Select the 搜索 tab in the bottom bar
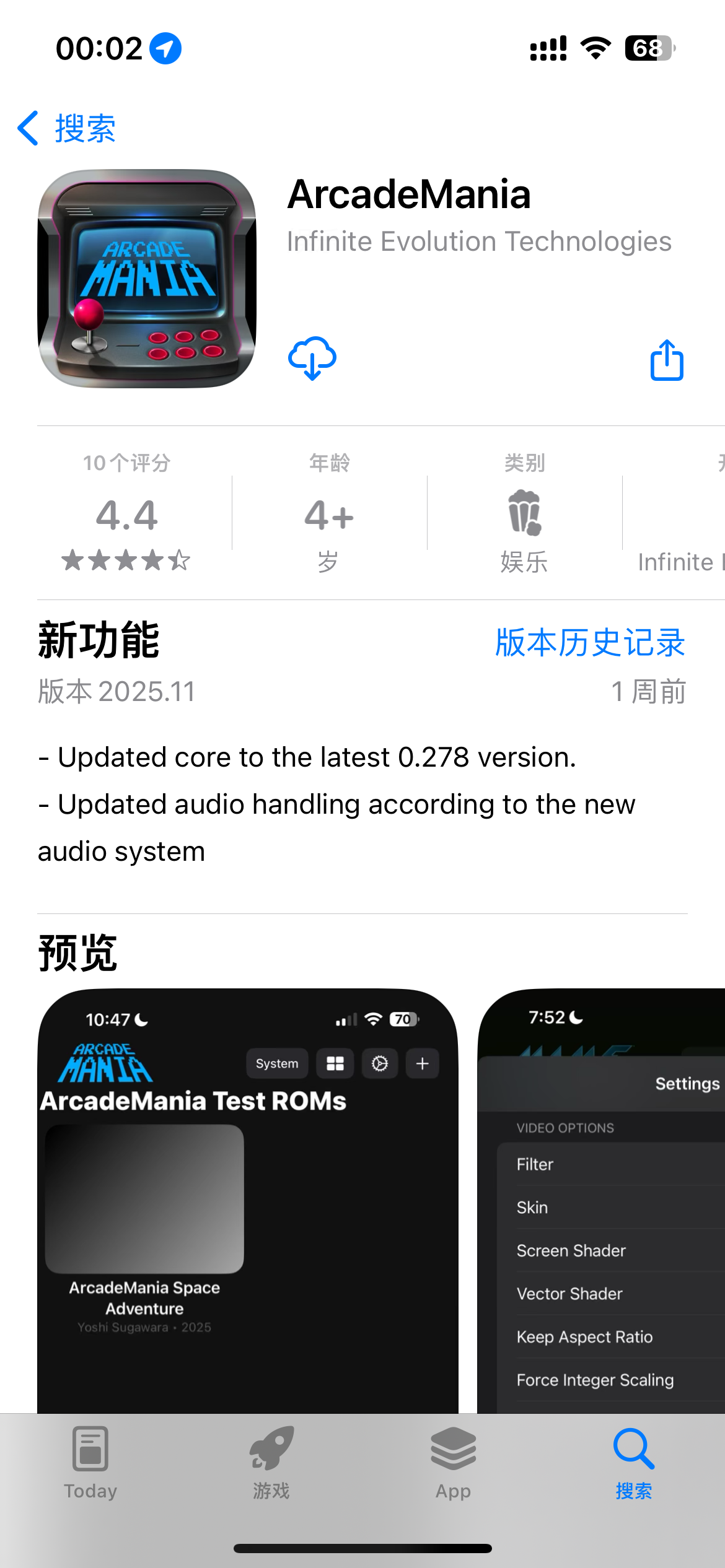725x1568 pixels. (x=633, y=1463)
